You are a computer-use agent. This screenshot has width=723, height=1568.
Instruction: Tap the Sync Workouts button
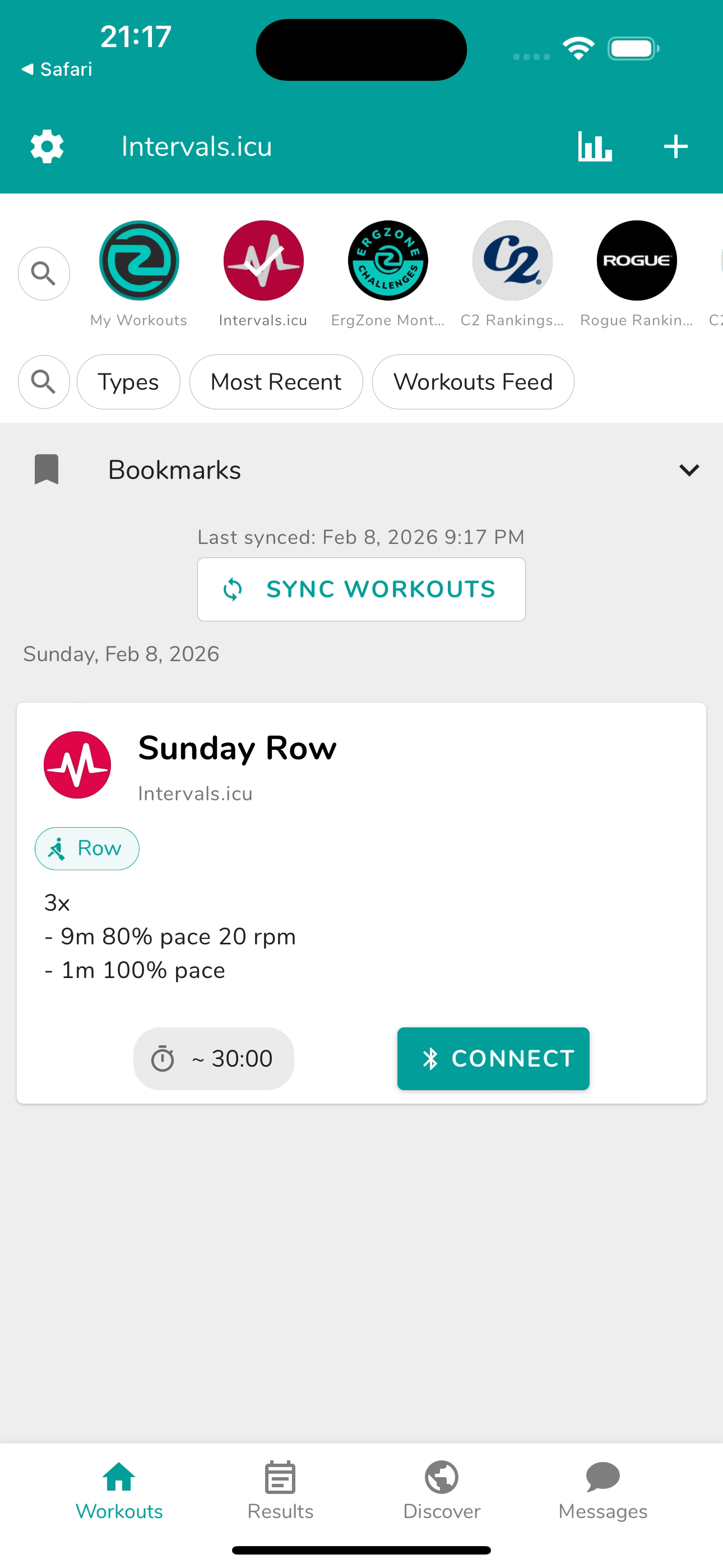coord(361,589)
